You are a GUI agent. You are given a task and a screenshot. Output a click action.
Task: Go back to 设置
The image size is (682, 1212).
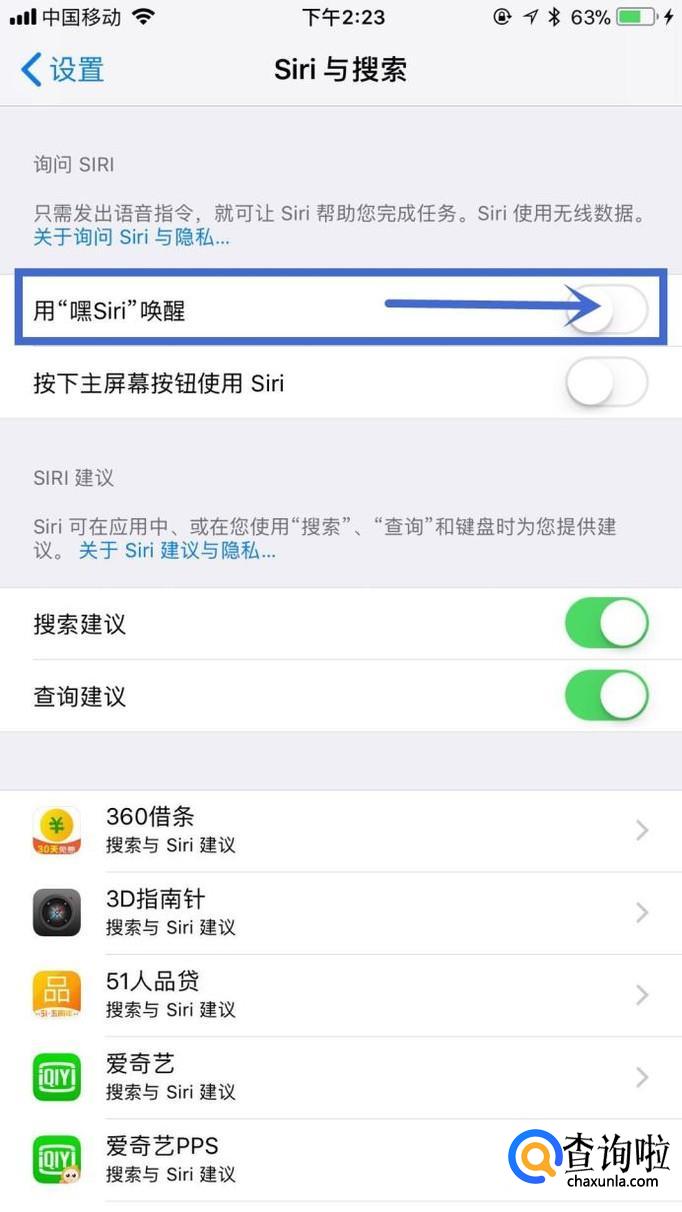click(62, 70)
